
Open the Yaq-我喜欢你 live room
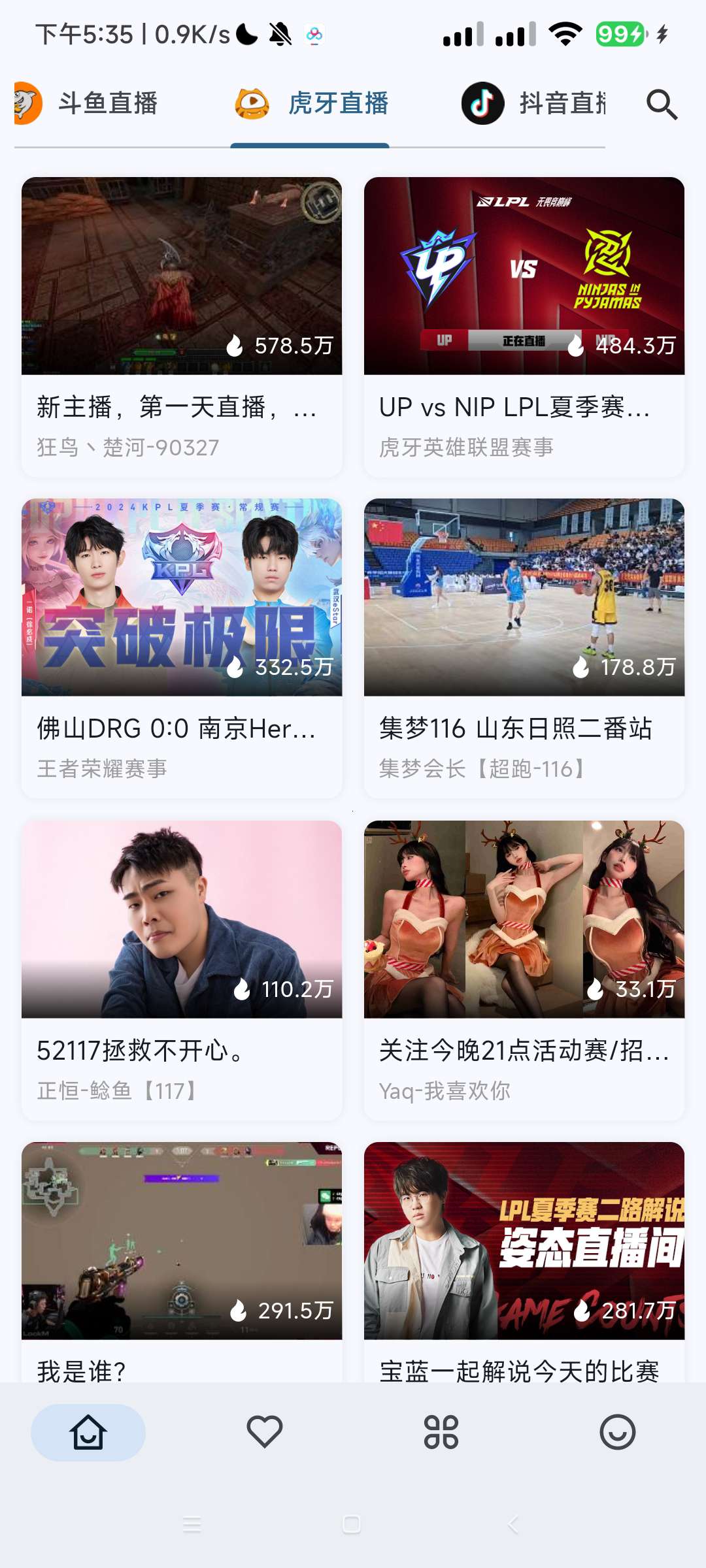point(524,970)
